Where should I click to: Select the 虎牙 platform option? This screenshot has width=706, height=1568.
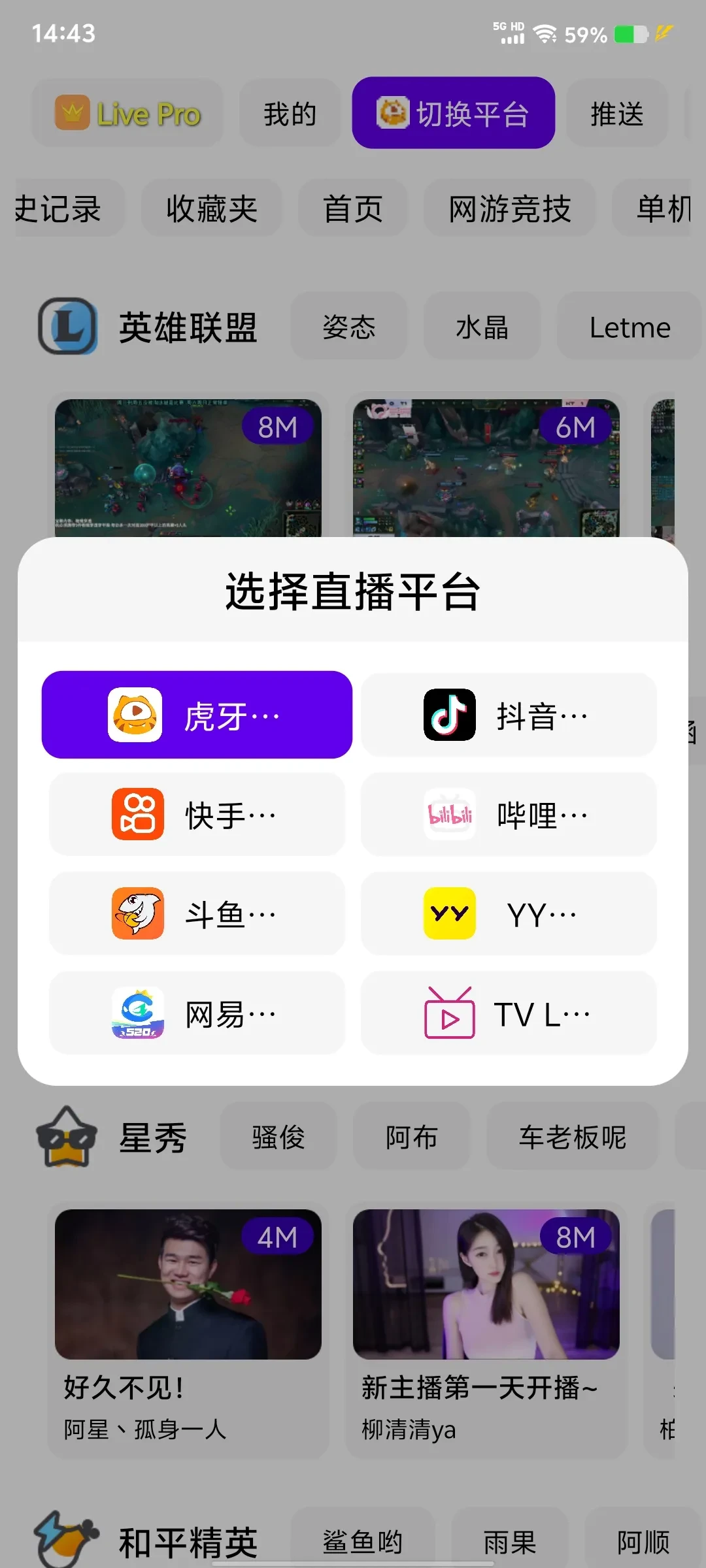pyautogui.click(x=197, y=715)
